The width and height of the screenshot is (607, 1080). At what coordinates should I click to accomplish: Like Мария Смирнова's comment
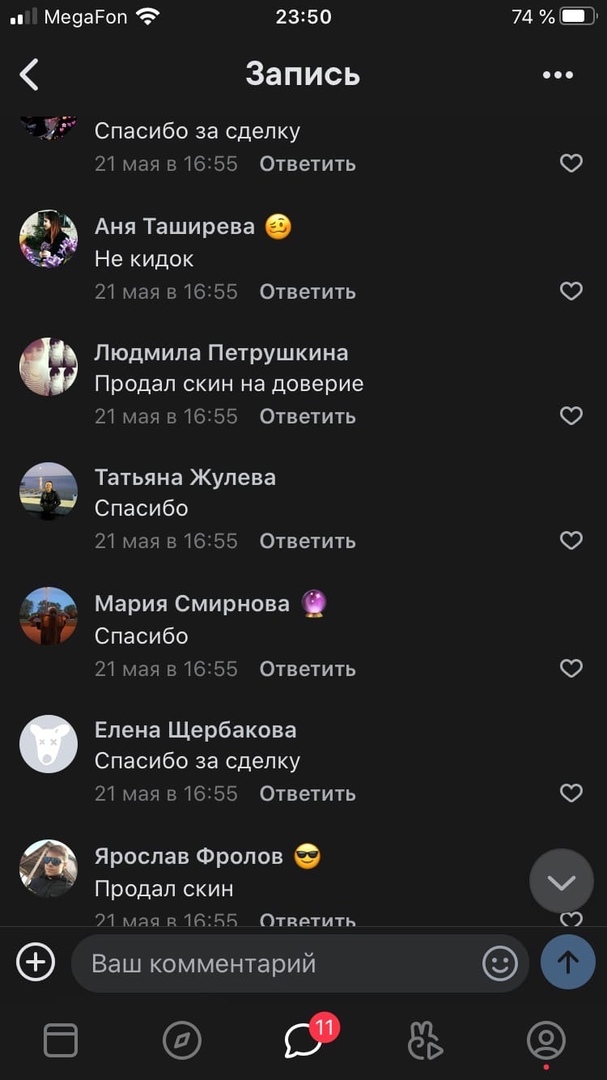pos(571,668)
